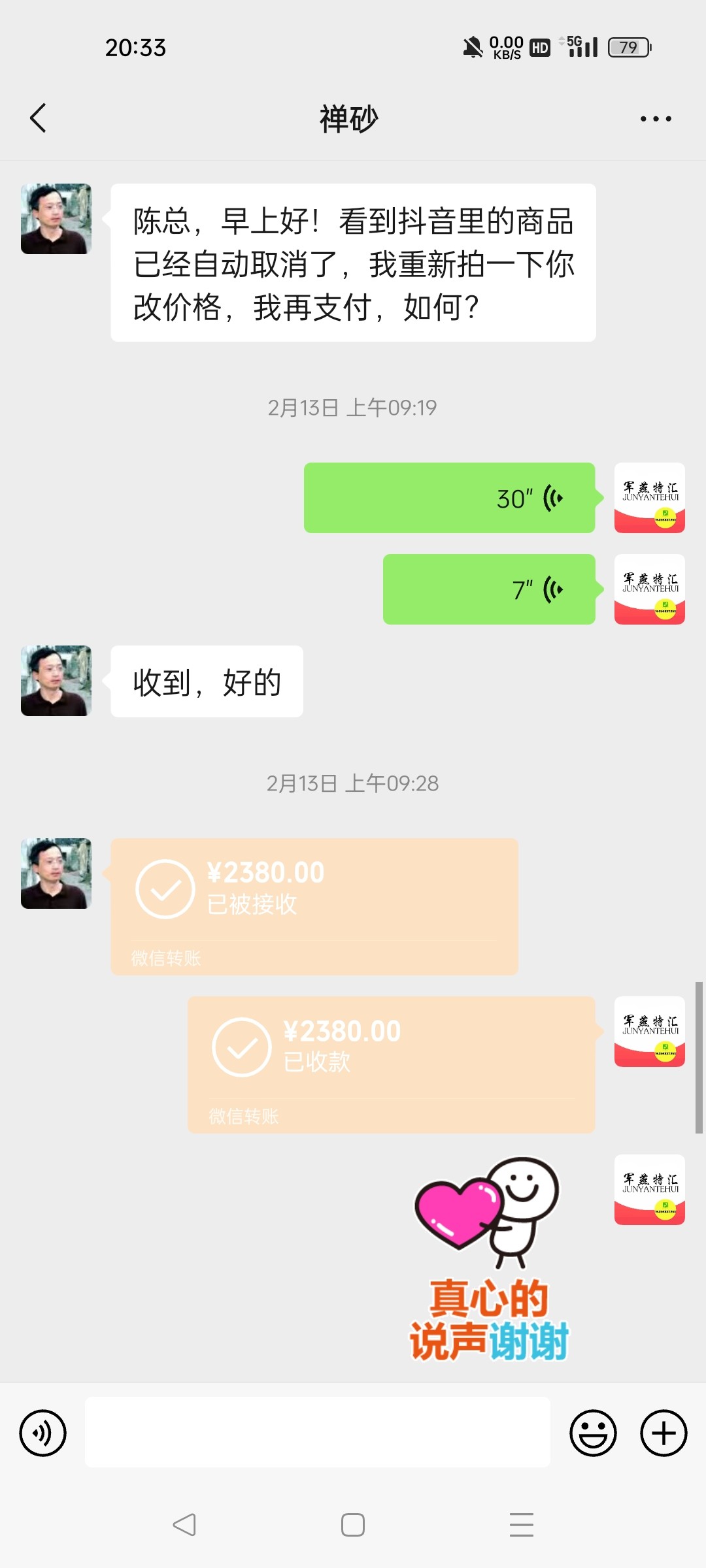Go back from the 禅砂 chat
This screenshot has height=1568, width=706.
click(x=39, y=118)
